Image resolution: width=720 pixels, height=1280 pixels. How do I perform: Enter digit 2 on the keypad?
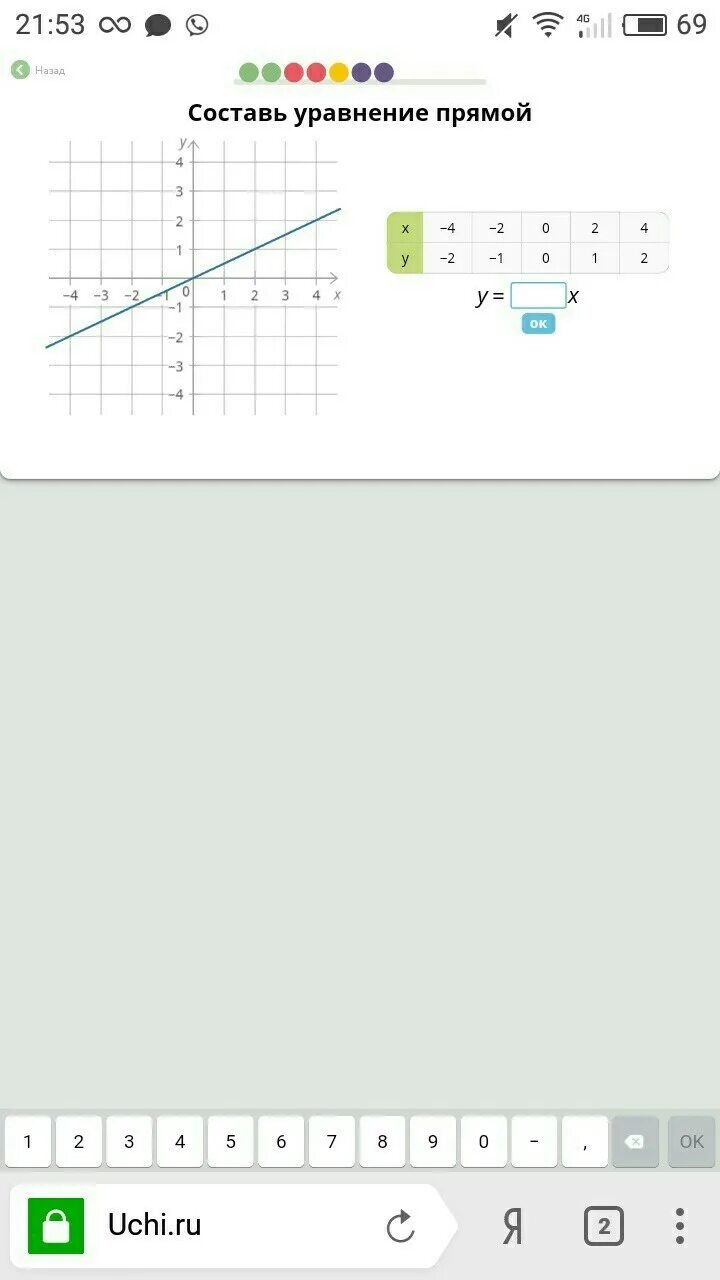pyautogui.click(x=79, y=1142)
